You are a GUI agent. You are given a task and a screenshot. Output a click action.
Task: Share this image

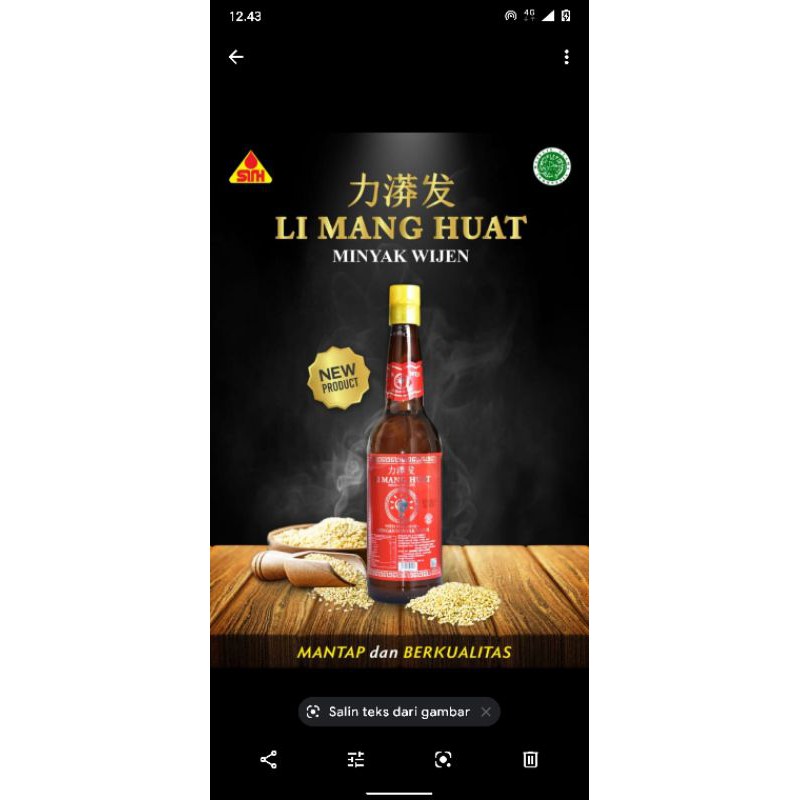click(268, 760)
